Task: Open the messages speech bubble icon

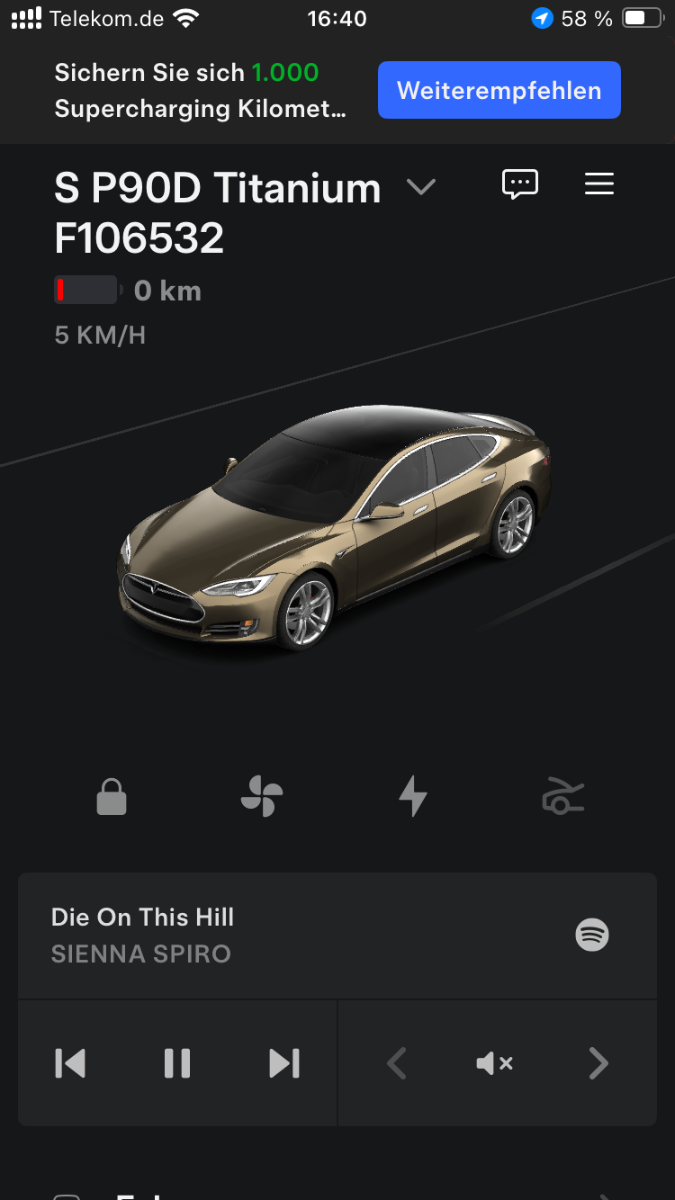Action: pyautogui.click(x=520, y=184)
